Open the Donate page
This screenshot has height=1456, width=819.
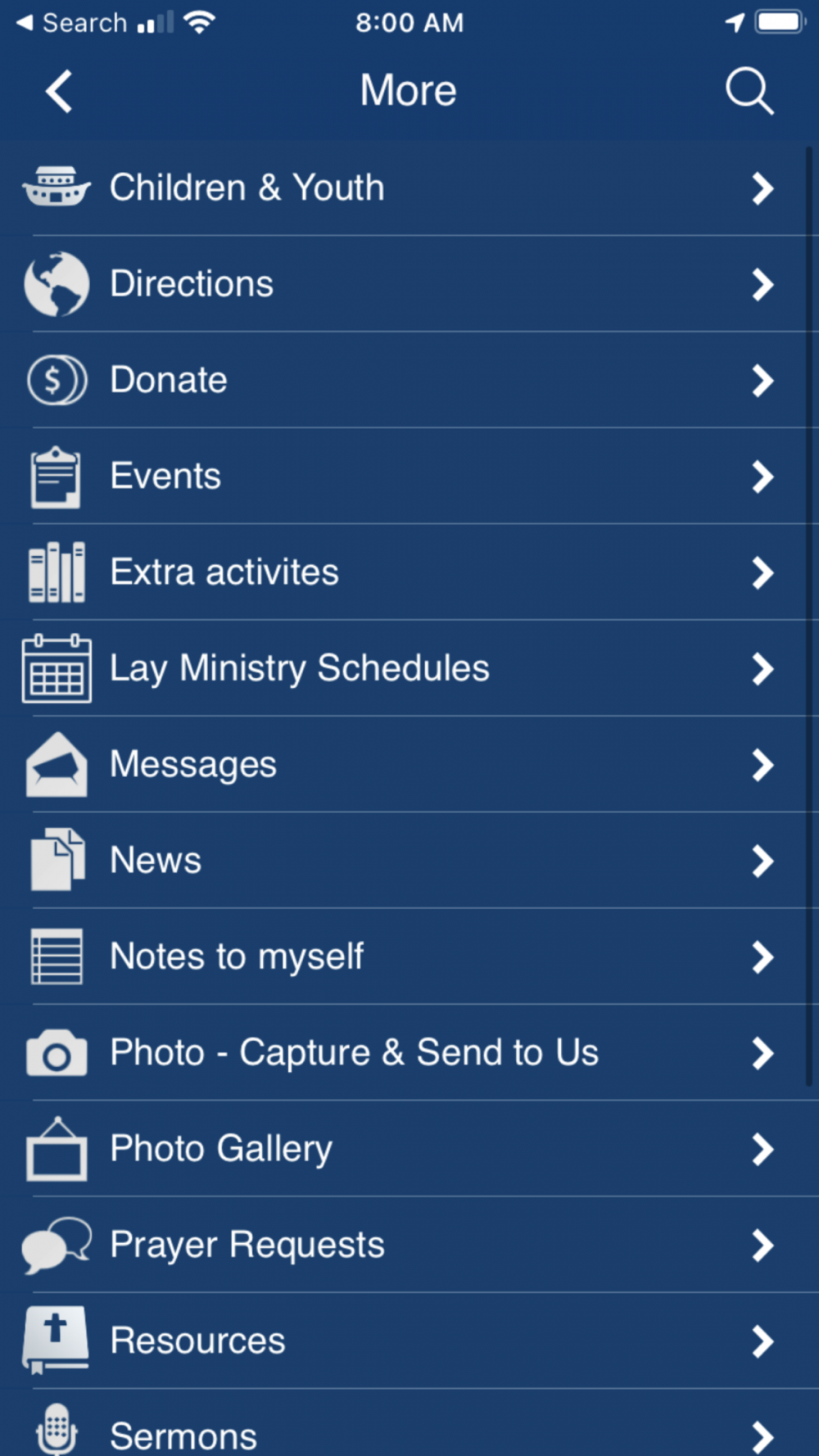pyautogui.click(x=409, y=380)
